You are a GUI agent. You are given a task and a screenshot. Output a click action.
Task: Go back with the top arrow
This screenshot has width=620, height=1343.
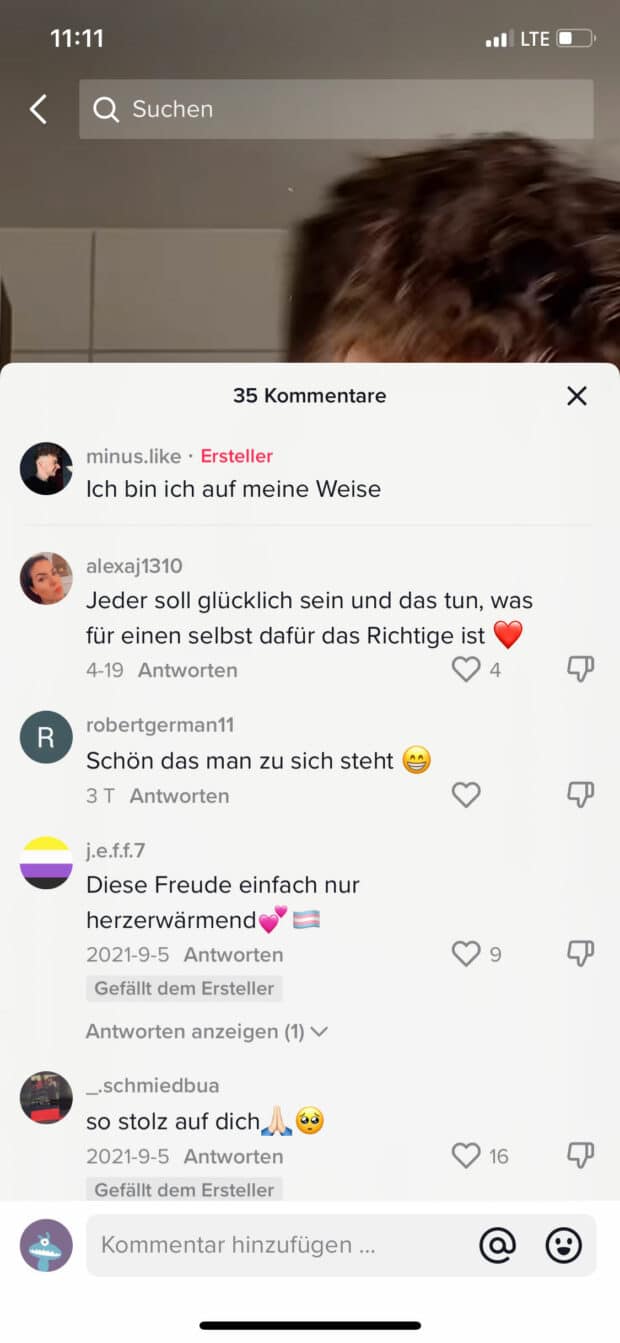tap(38, 109)
